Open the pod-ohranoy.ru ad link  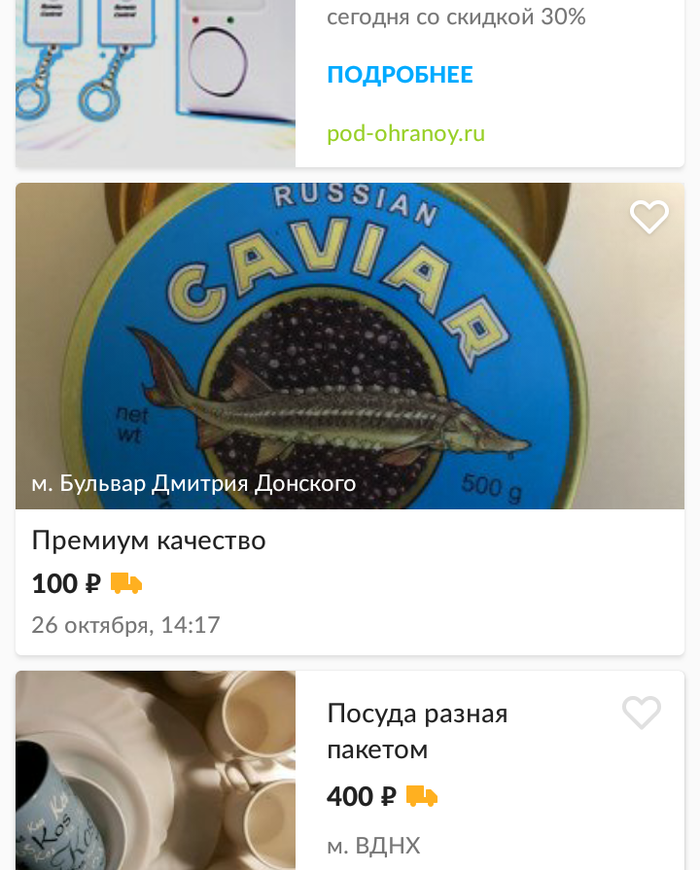coord(406,133)
